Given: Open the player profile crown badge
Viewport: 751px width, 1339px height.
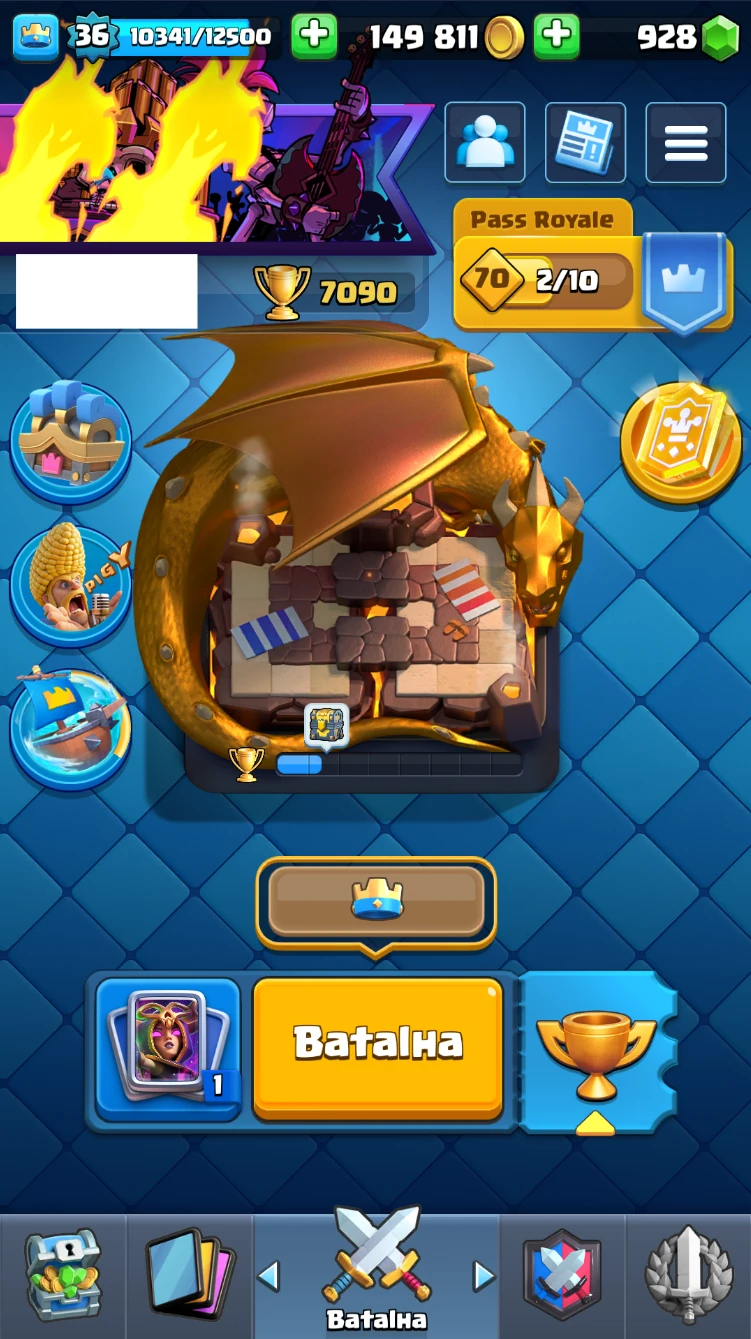Looking at the screenshot, I should 35,37.
